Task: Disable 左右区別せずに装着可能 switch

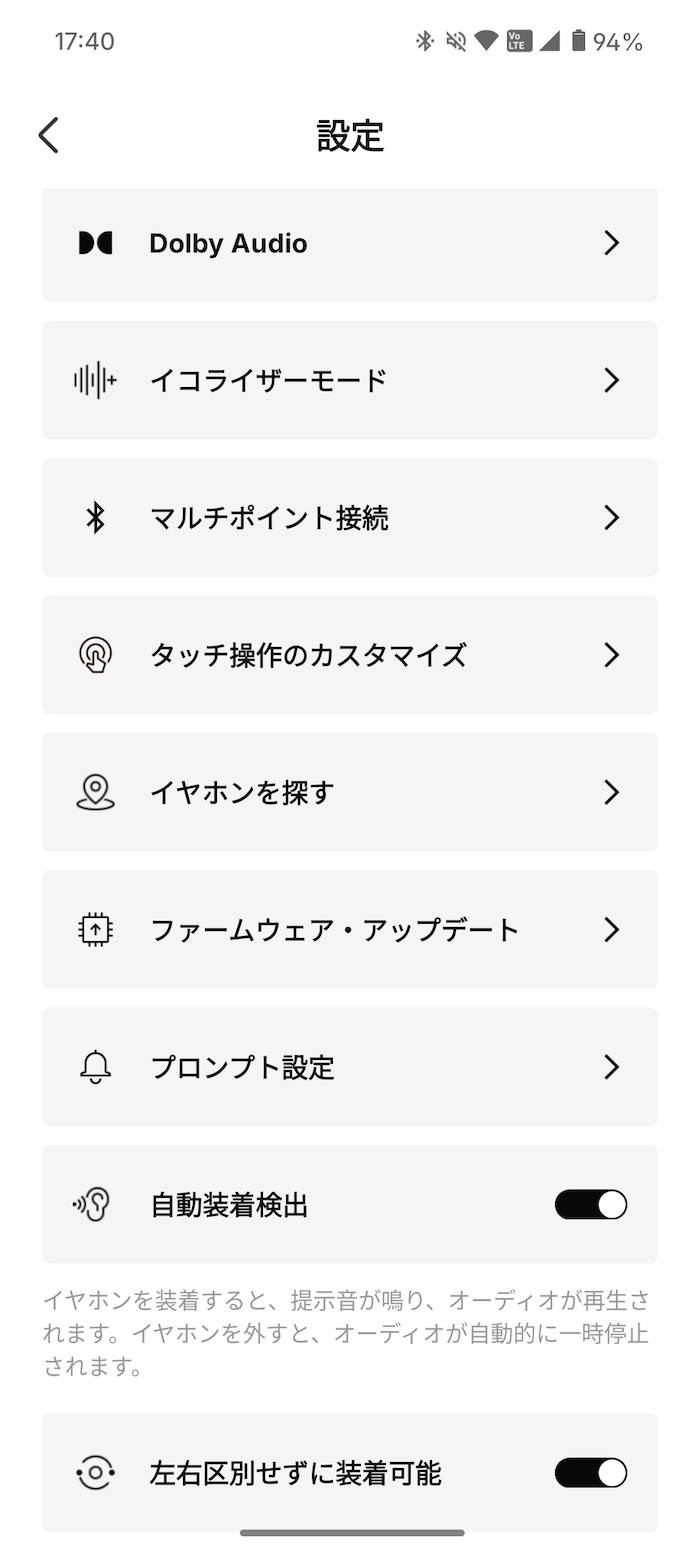Action: tap(591, 1473)
